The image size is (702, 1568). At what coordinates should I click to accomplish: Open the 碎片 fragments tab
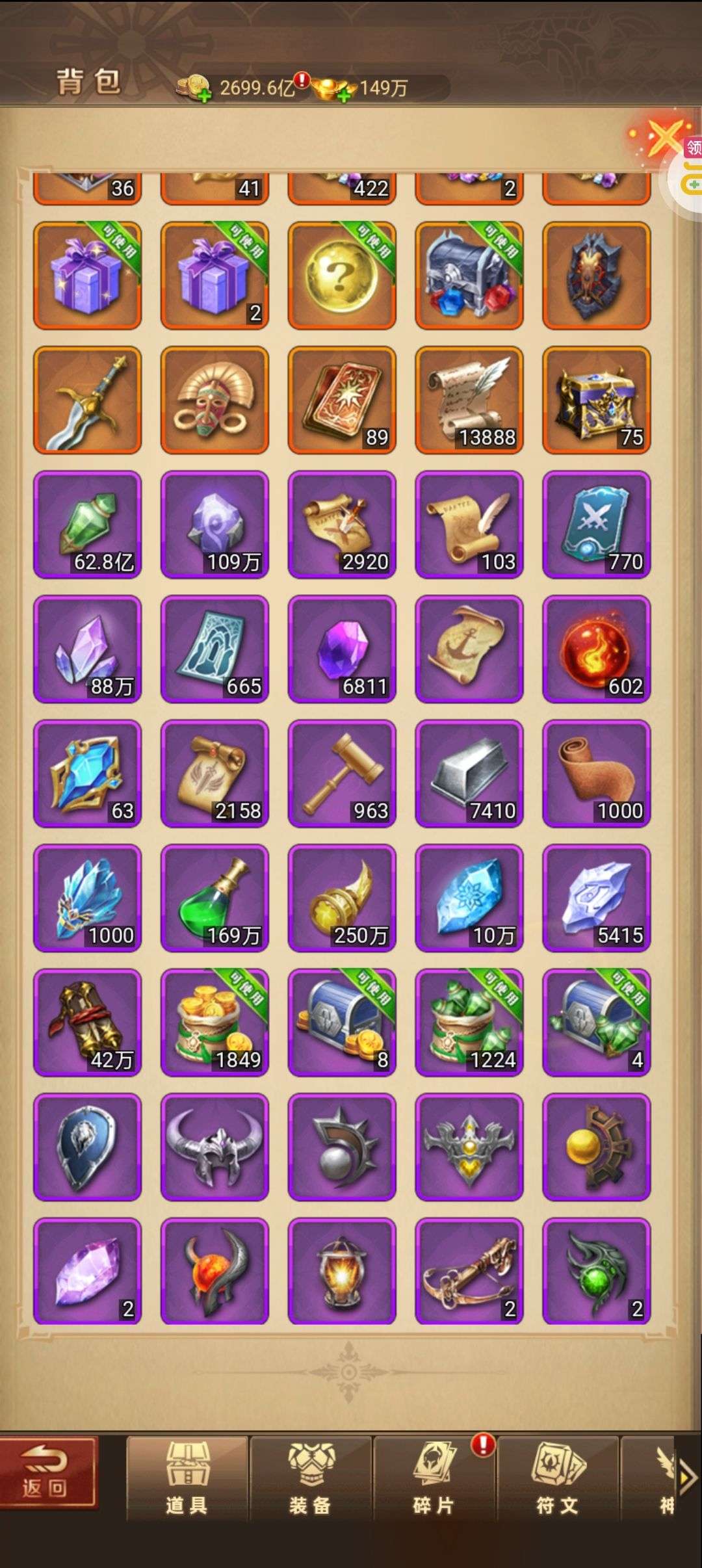point(434,1476)
